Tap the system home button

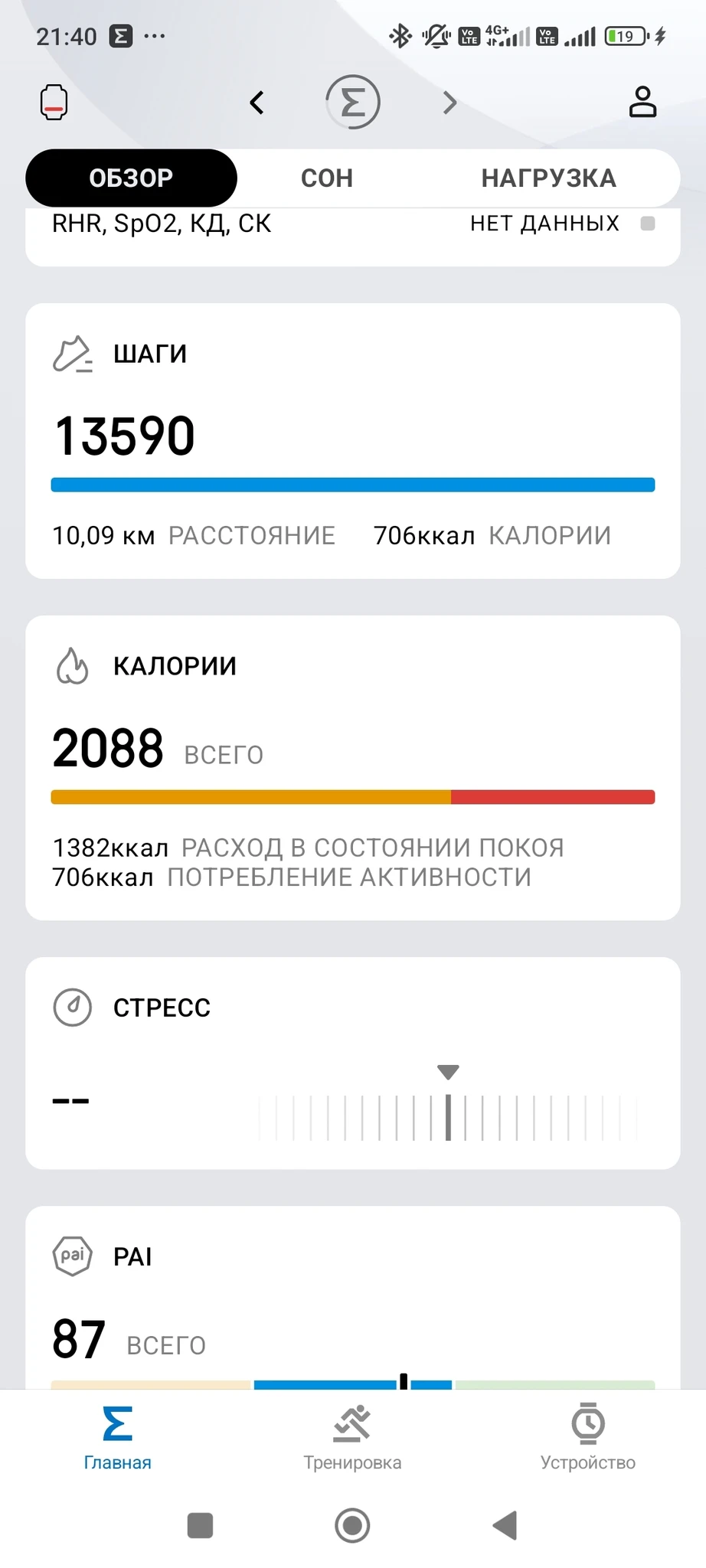[x=352, y=1525]
